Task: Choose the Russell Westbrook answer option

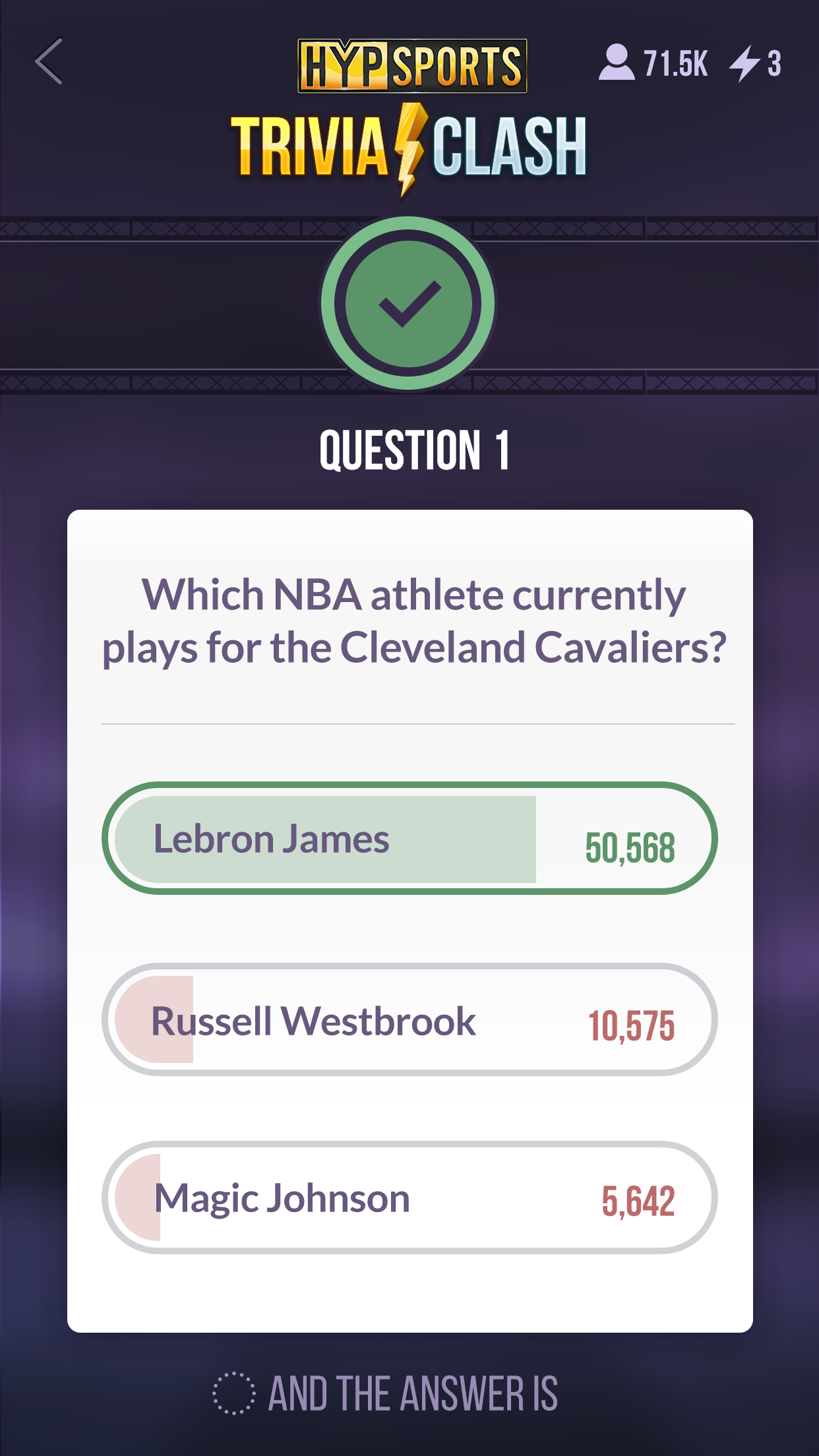Action: pyautogui.click(x=409, y=1019)
